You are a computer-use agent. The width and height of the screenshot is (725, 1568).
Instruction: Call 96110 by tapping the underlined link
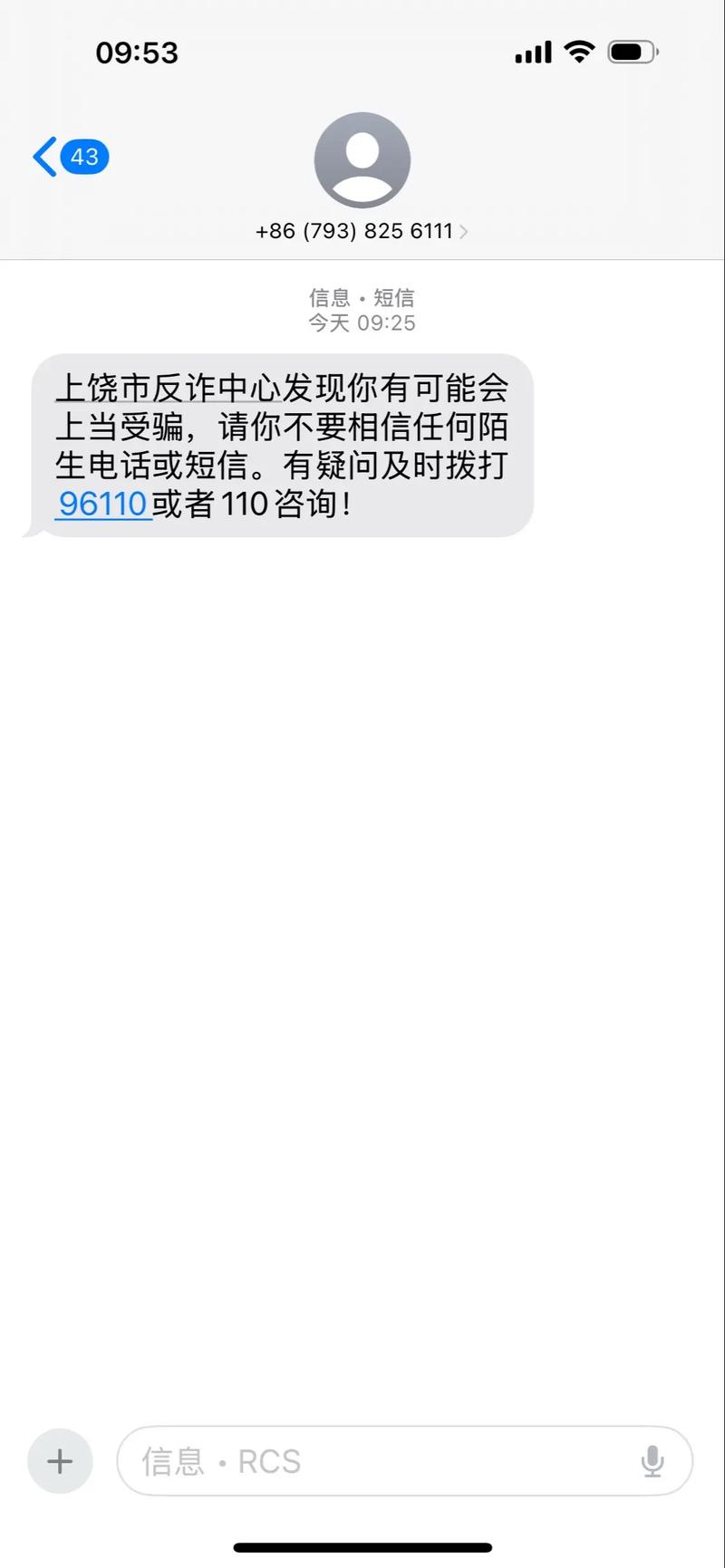click(x=102, y=504)
